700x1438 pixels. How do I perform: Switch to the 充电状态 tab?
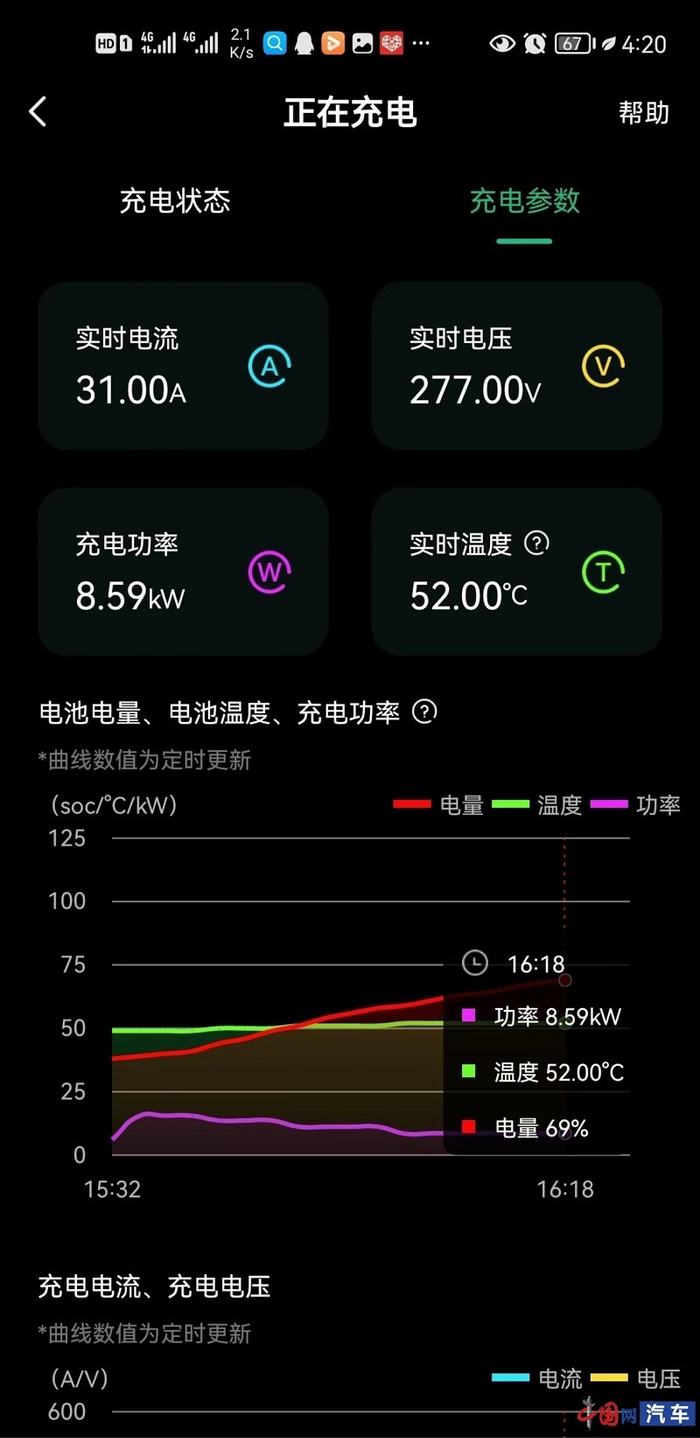point(175,201)
